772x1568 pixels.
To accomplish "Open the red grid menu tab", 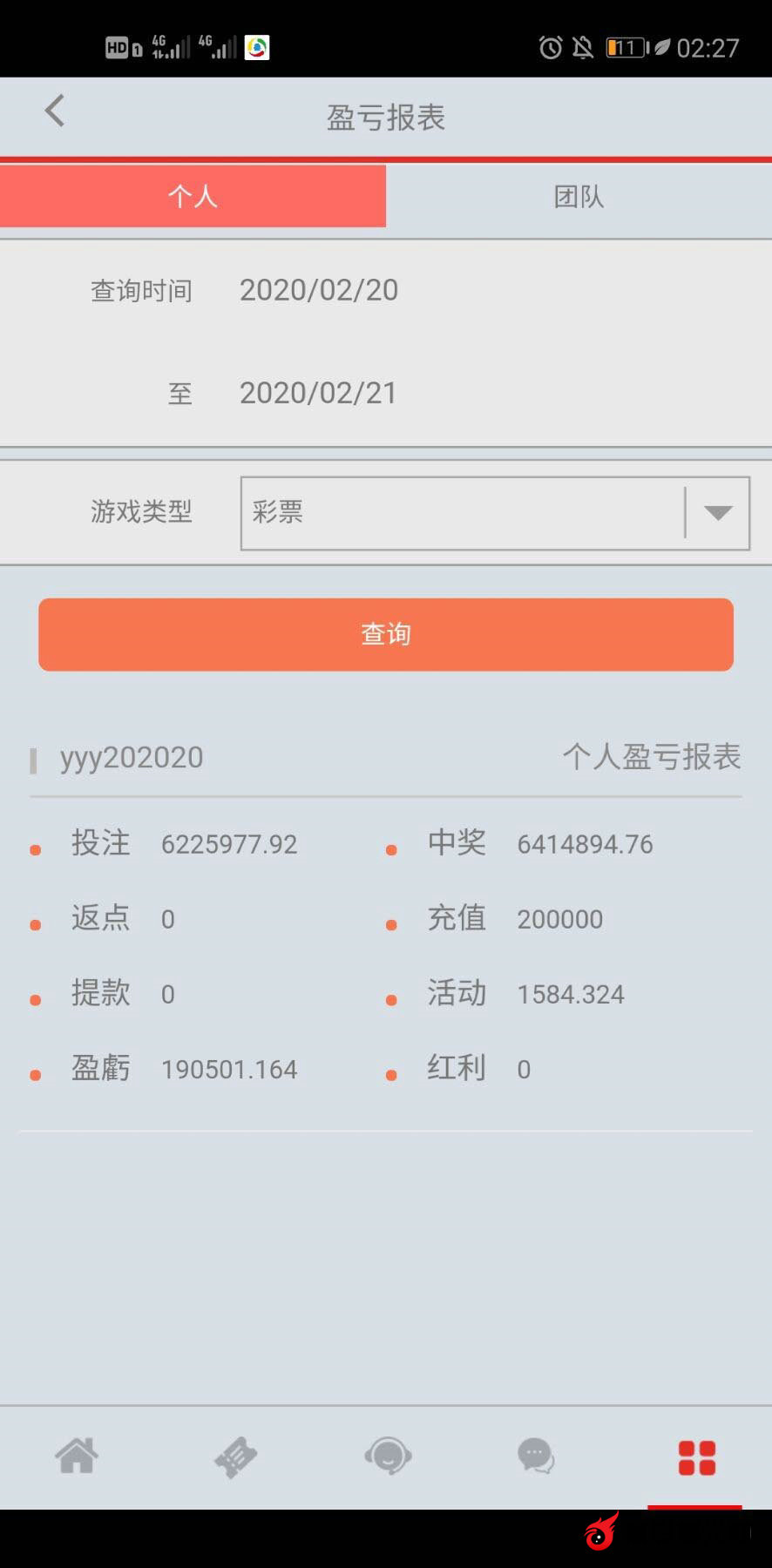I will [x=696, y=1457].
